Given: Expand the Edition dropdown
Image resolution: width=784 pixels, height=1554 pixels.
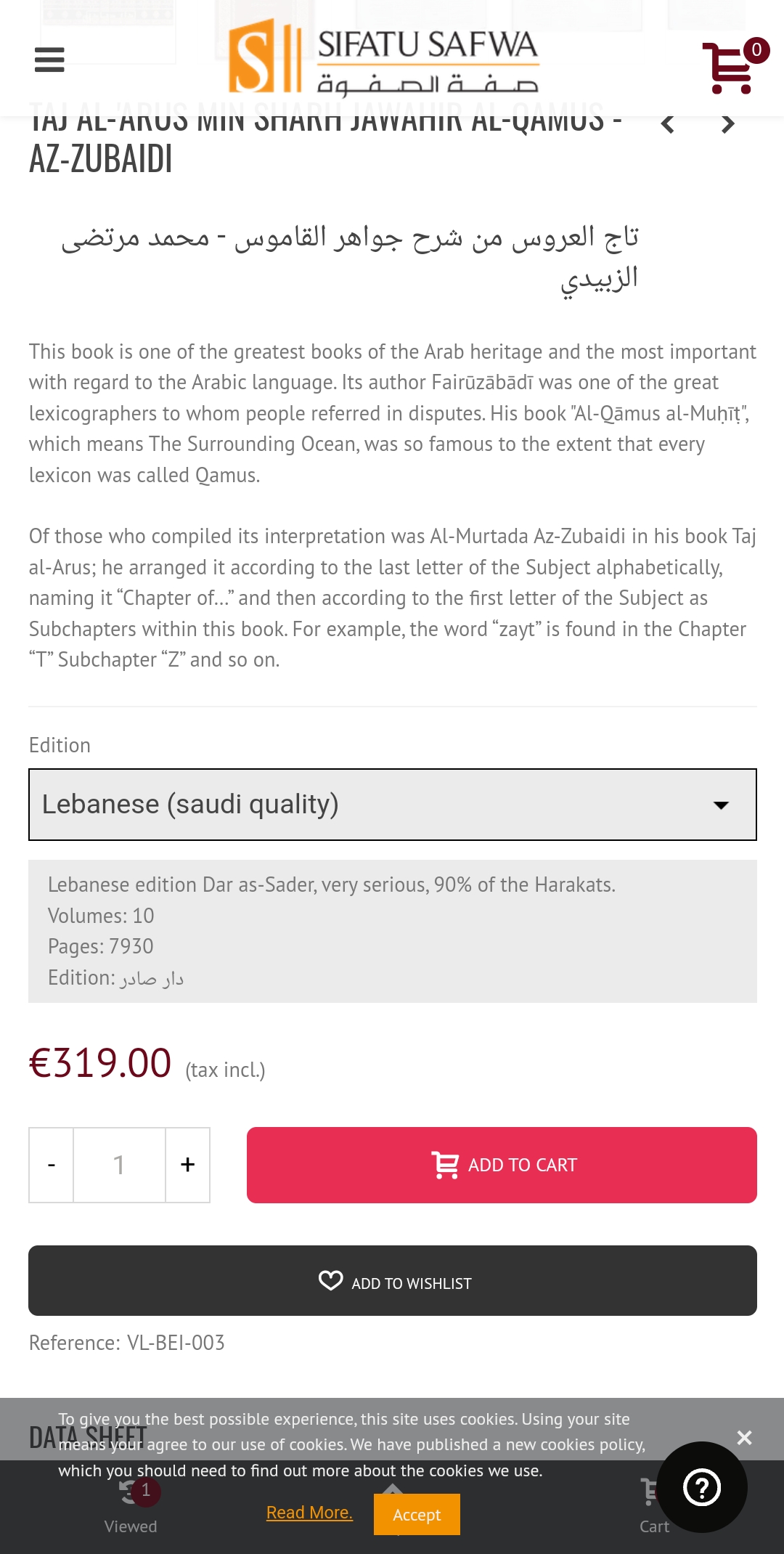Looking at the screenshot, I should [x=392, y=805].
